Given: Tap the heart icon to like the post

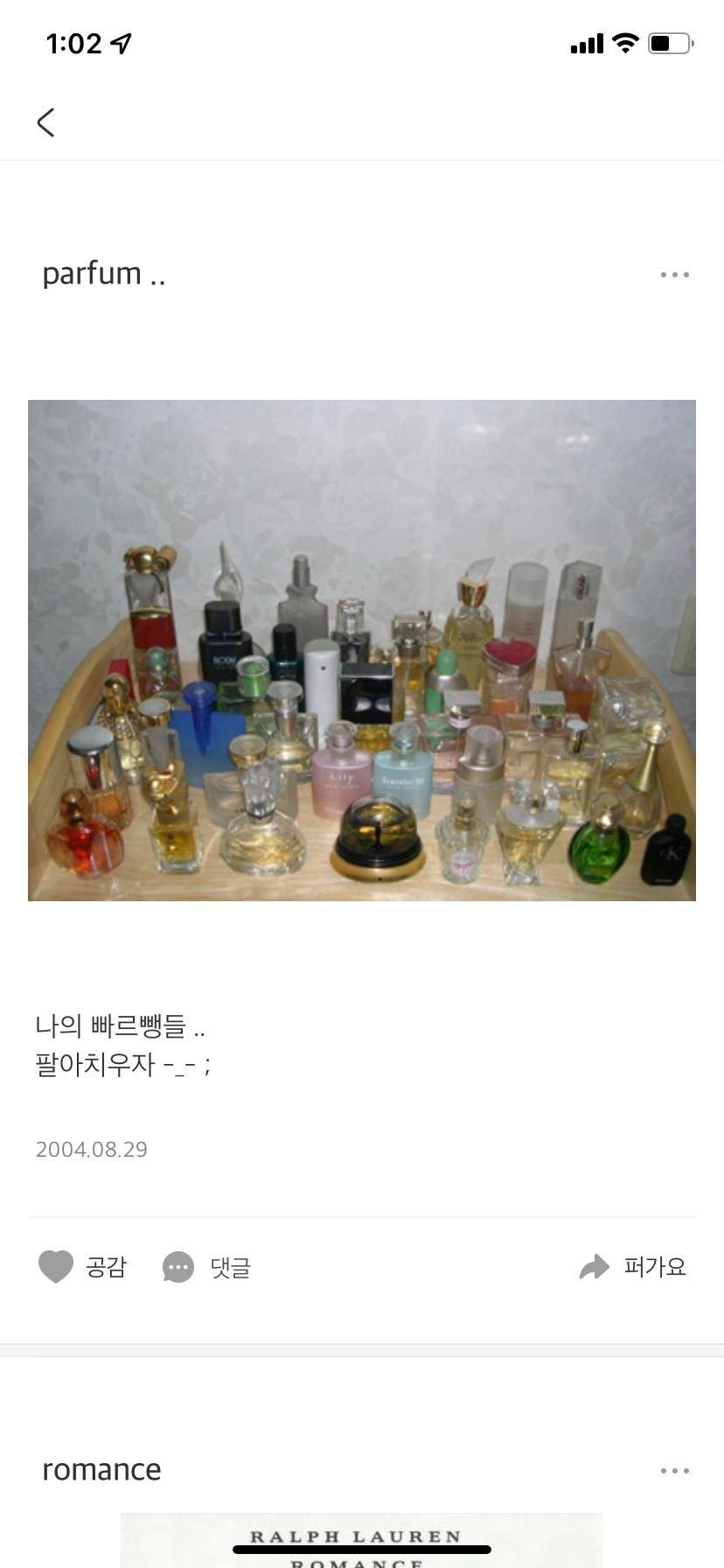Looking at the screenshot, I should [56, 1266].
